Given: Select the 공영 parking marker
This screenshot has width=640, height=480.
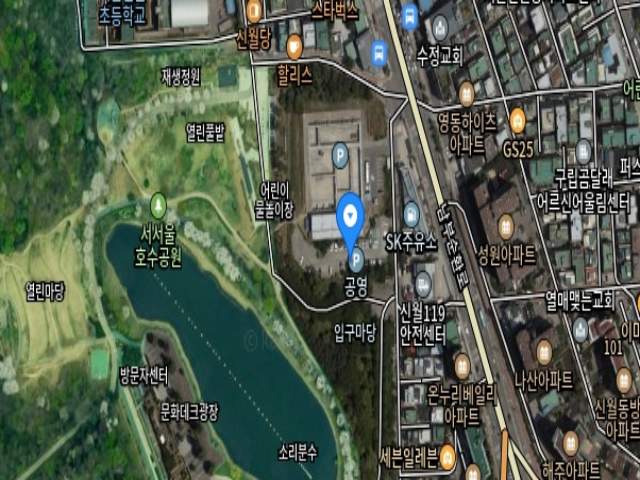Looking at the screenshot, I should tap(355, 261).
